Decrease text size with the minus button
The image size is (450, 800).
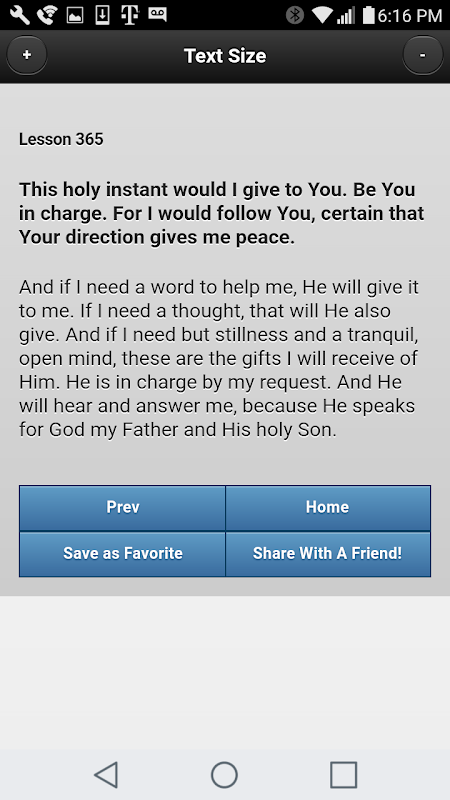(x=422, y=55)
